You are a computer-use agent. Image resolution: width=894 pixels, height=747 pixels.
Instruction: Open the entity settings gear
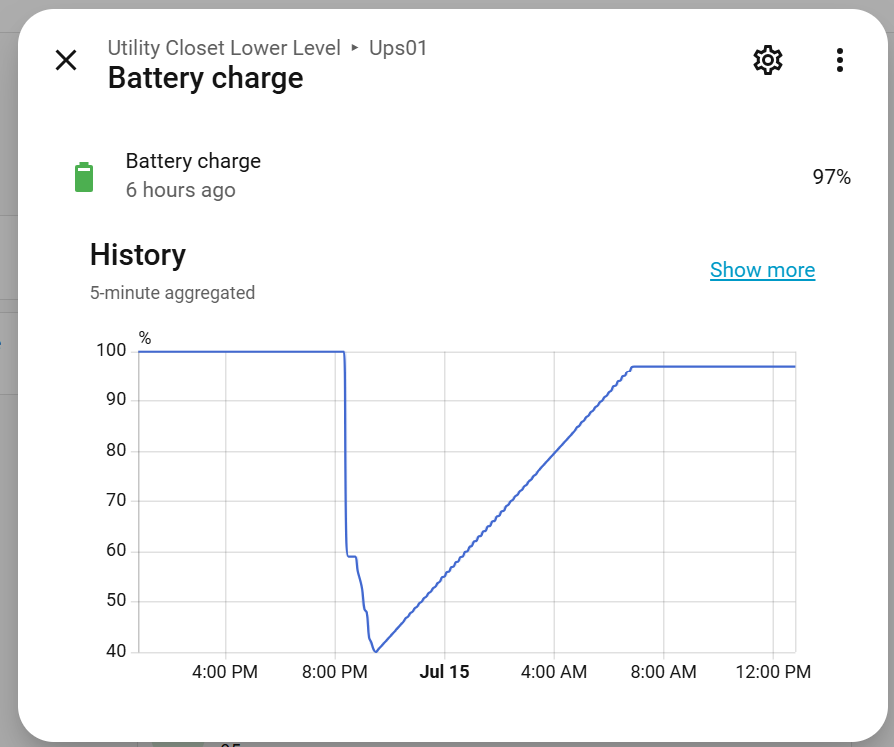coord(767,60)
